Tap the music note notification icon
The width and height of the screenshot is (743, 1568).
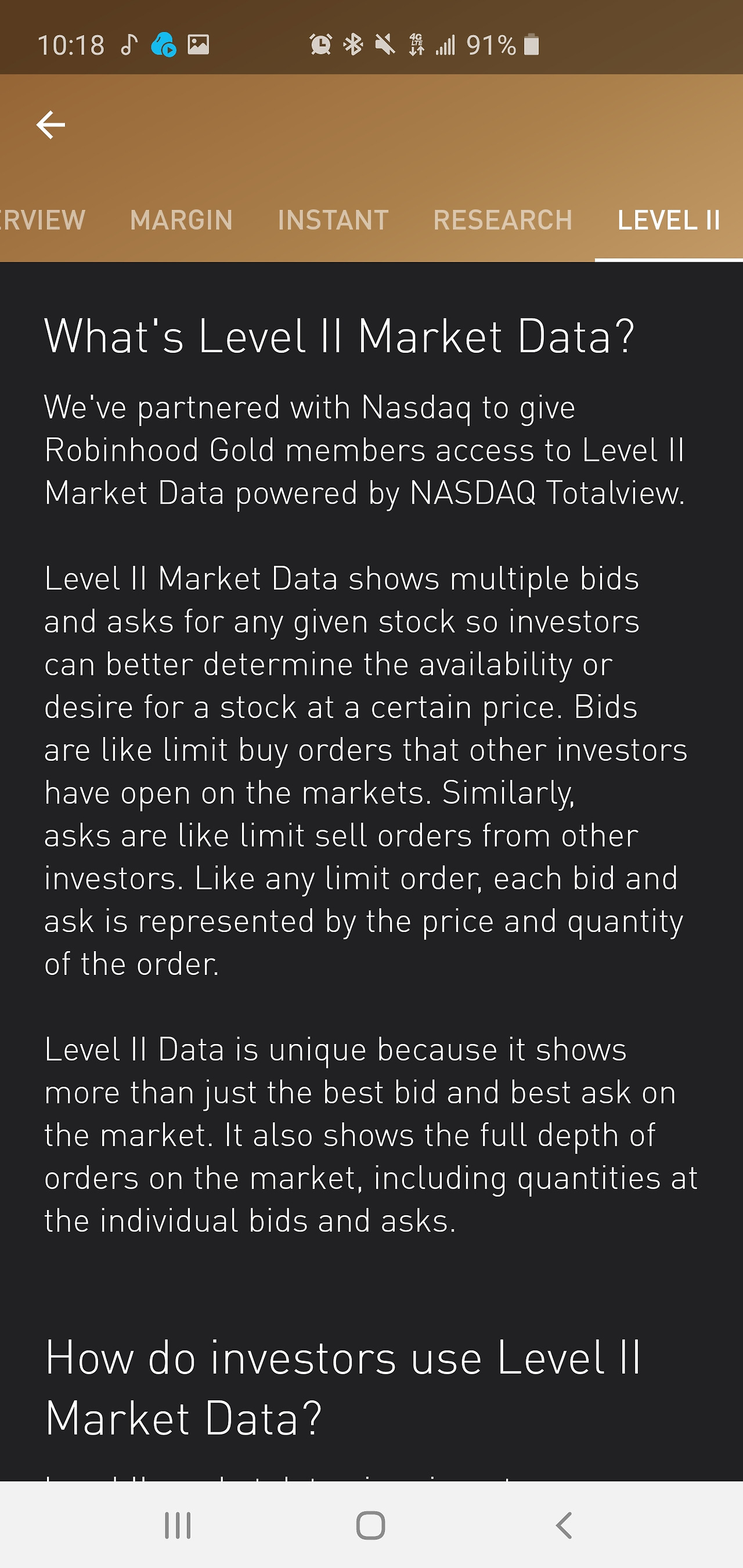(x=129, y=45)
